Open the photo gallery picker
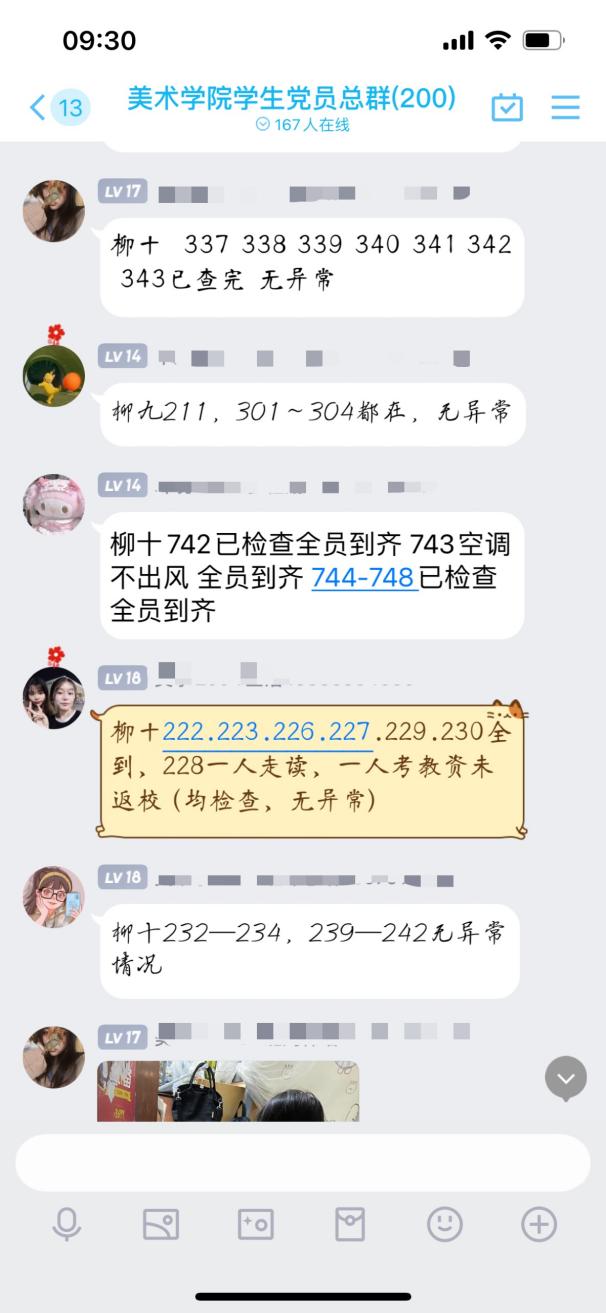Image resolution: width=606 pixels, height=1313 pixels. [161, 1224]
